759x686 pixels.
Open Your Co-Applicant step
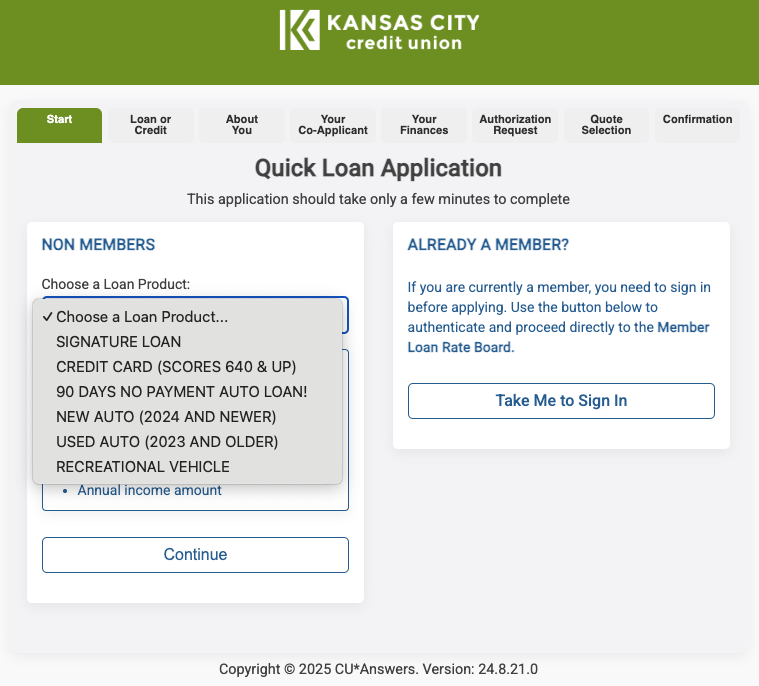[x=333, y=125]
